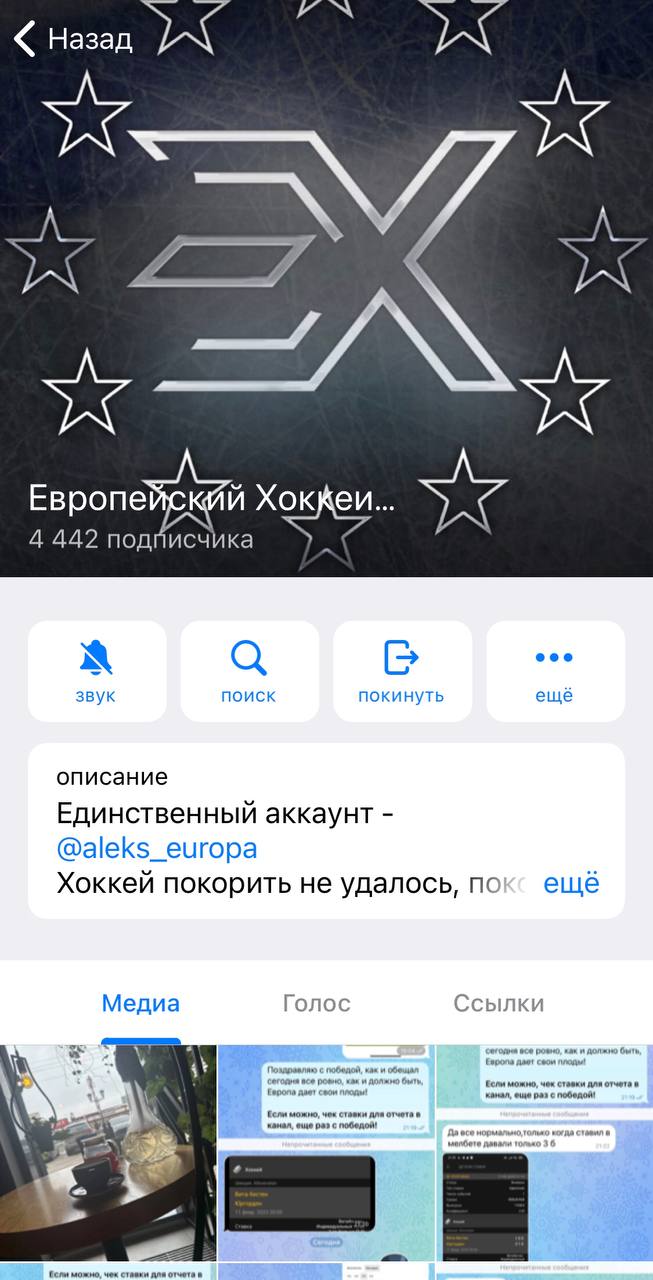Open more options with ещё dots button
The image size is (653, 1280).
pyautogui.click(x=555, y=671)
